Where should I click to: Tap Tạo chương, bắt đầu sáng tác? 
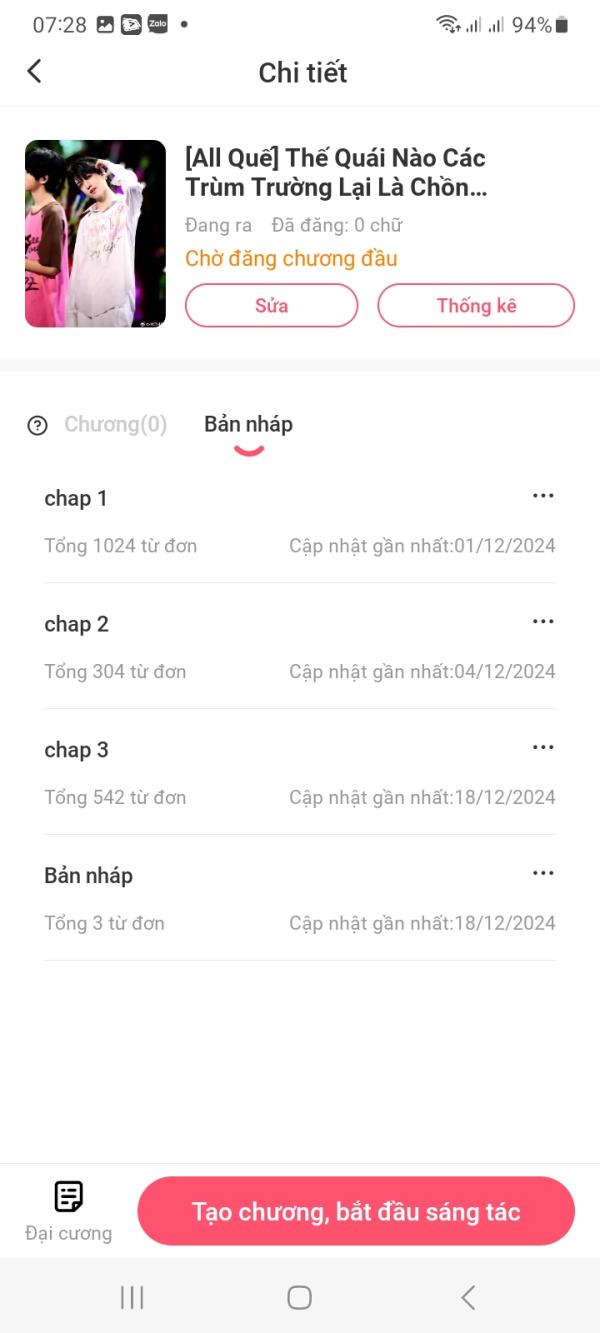[x=356, y=1212]
